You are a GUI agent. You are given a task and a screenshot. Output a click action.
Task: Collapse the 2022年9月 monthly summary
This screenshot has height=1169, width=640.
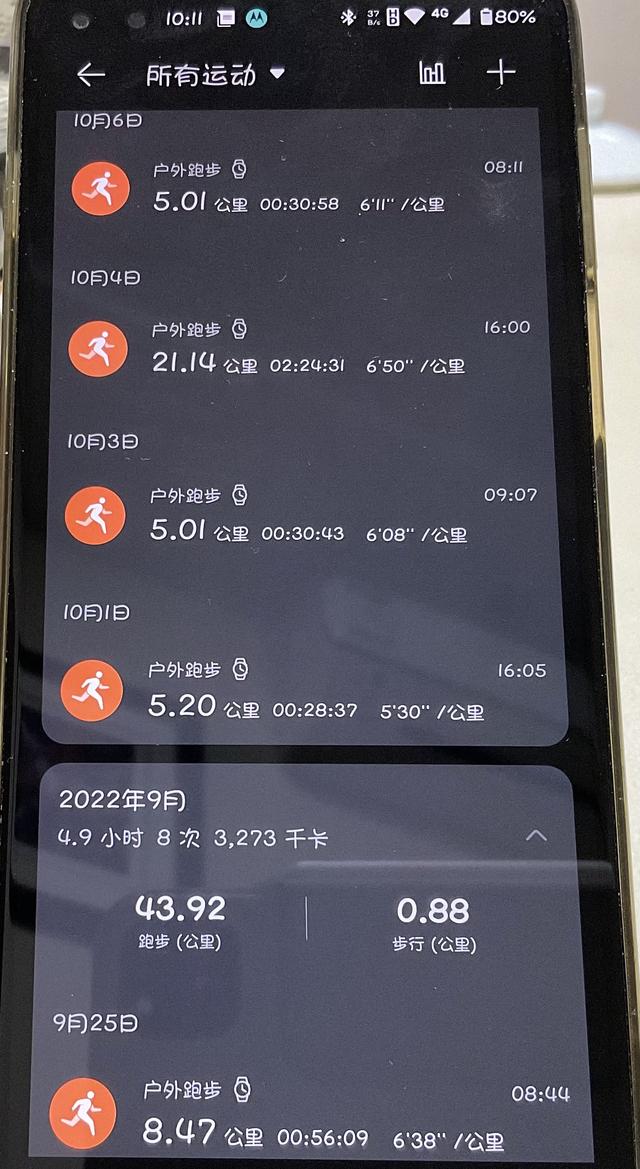[536, 835]
